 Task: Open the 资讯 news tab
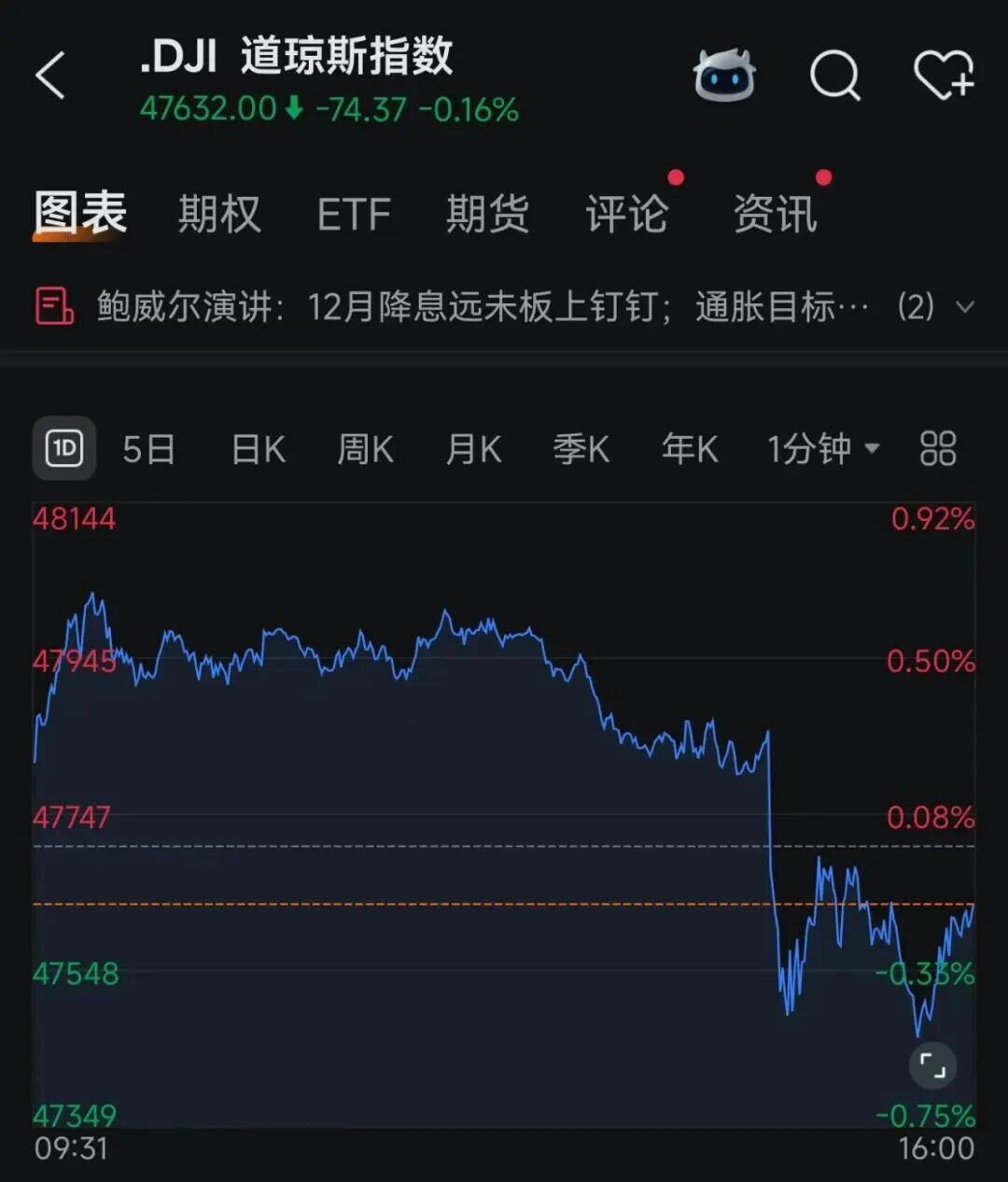(775, 214)
